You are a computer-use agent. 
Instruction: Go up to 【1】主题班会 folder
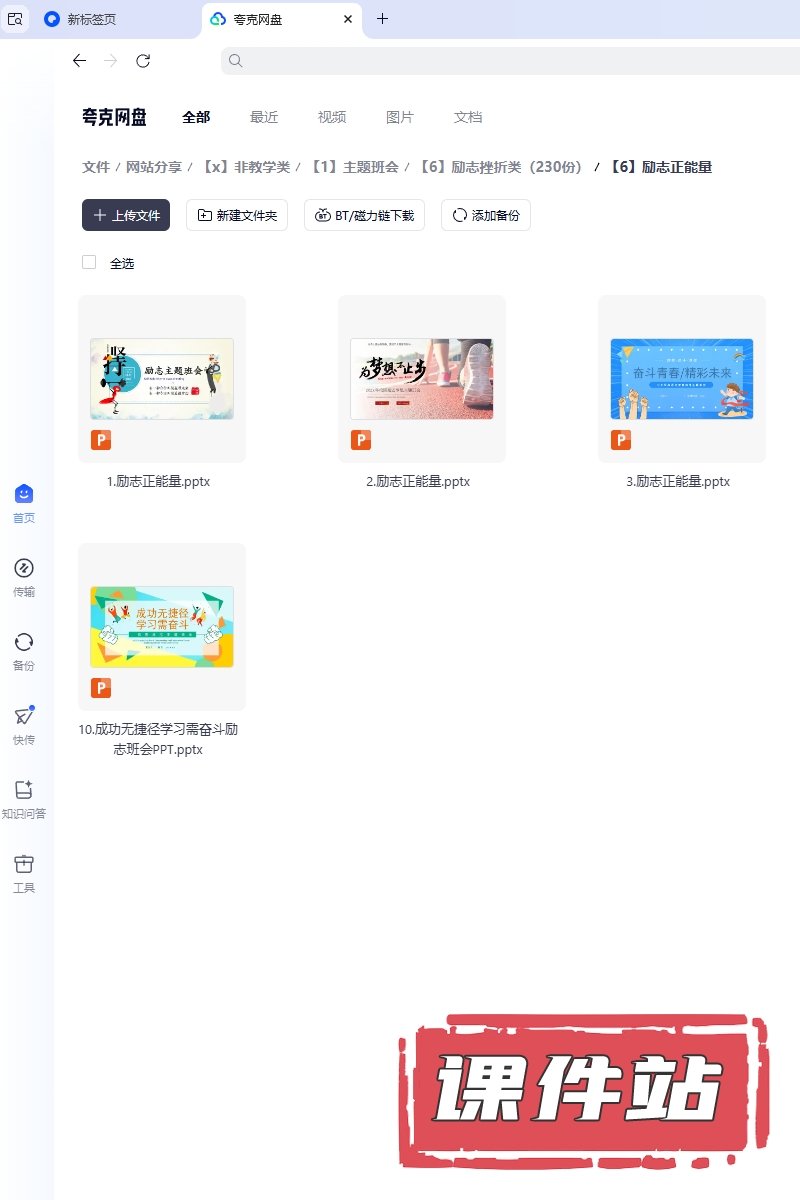pyautogui.click(x=354, y=167)
